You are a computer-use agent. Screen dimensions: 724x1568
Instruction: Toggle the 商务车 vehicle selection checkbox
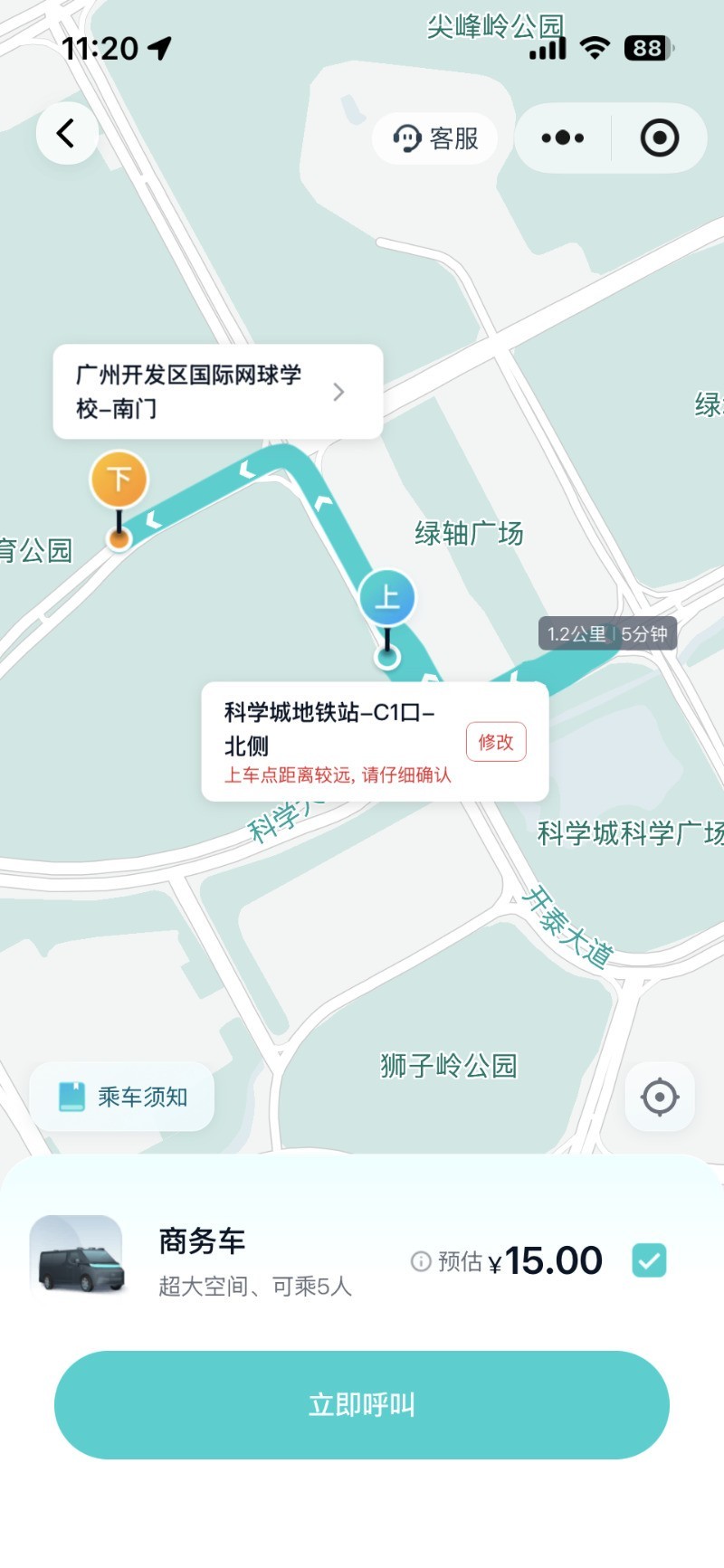tap(648, 1258)
